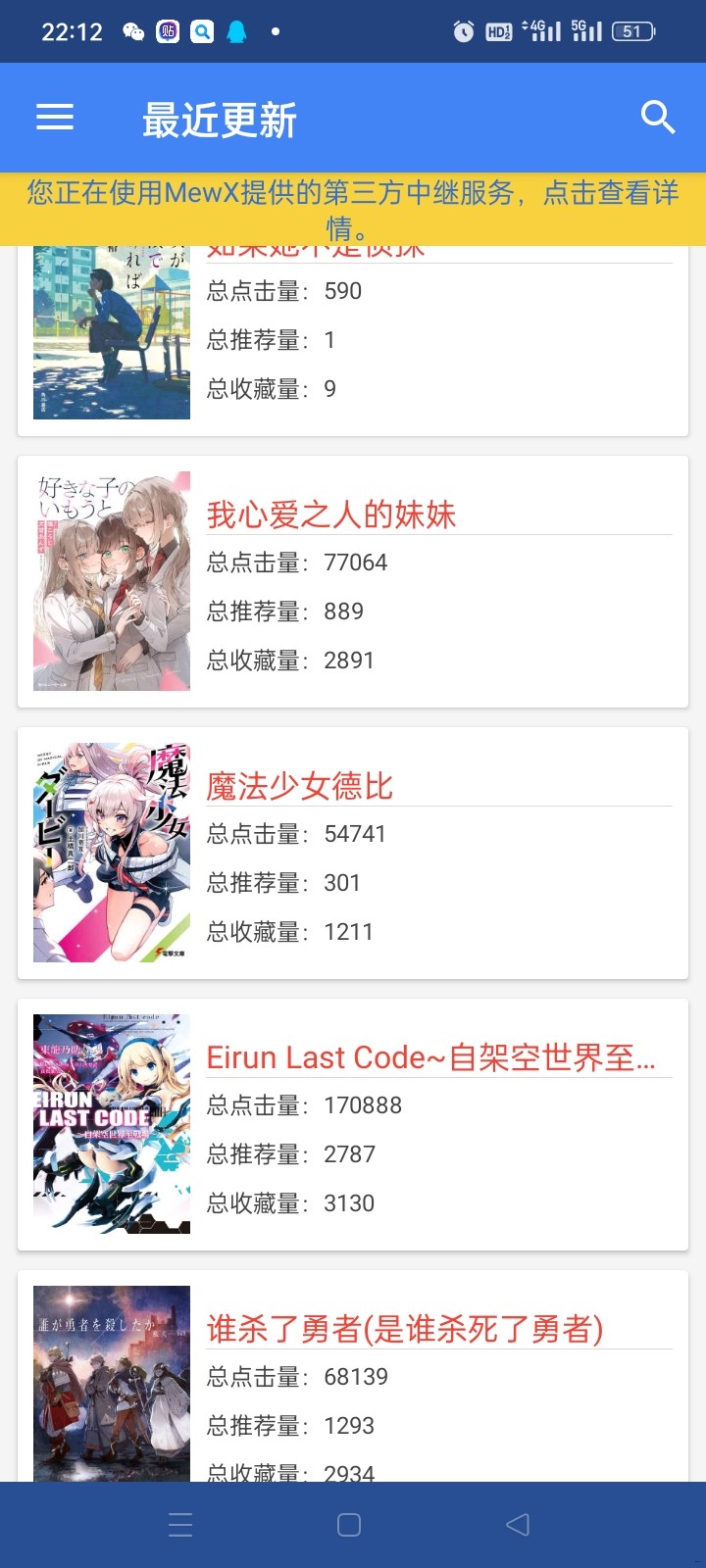This screenshot has width=706, height=1568.
Task: Open the Eirun Last Code novel card
Action: coord(353,1124)
